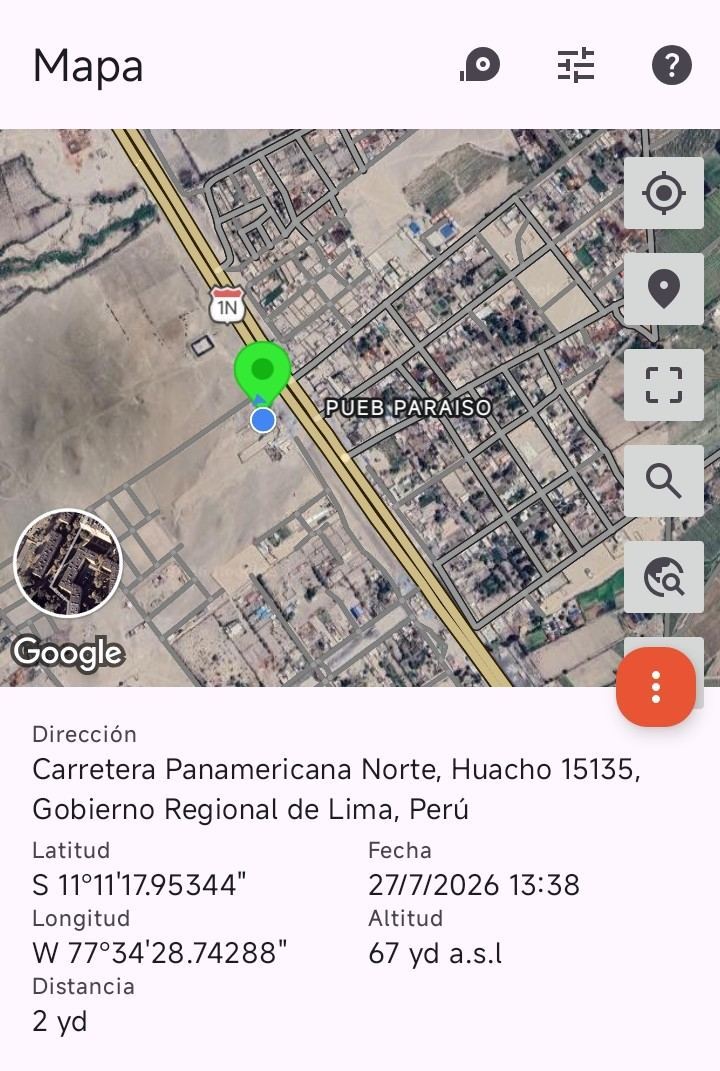Image resolution: width=720 pixels, height=1071 pixels.
Task: Open the orange three-dot floating menu
Action: (656, 687)
